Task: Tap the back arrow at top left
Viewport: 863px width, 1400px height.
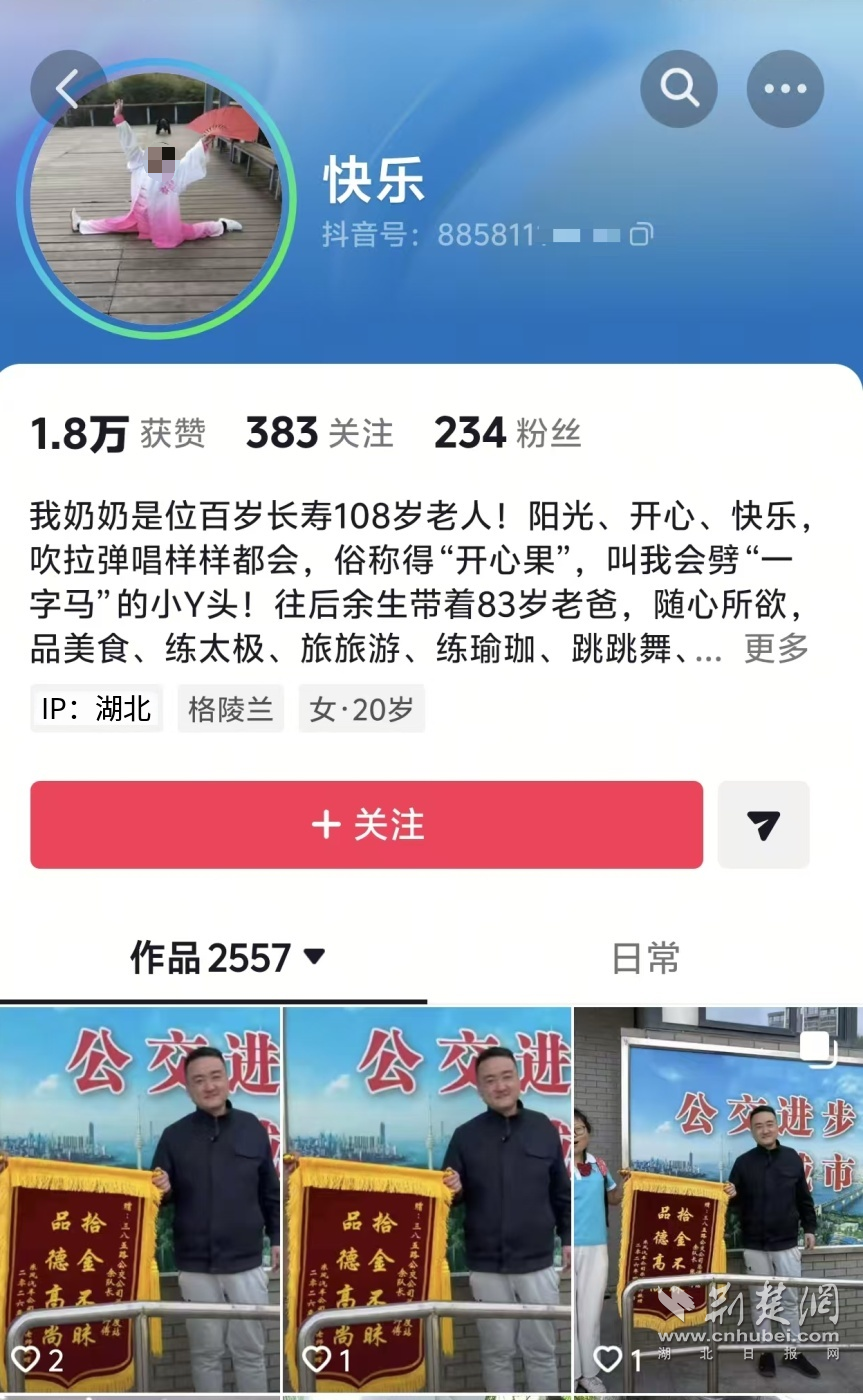Action: click(x=66, y=88)
